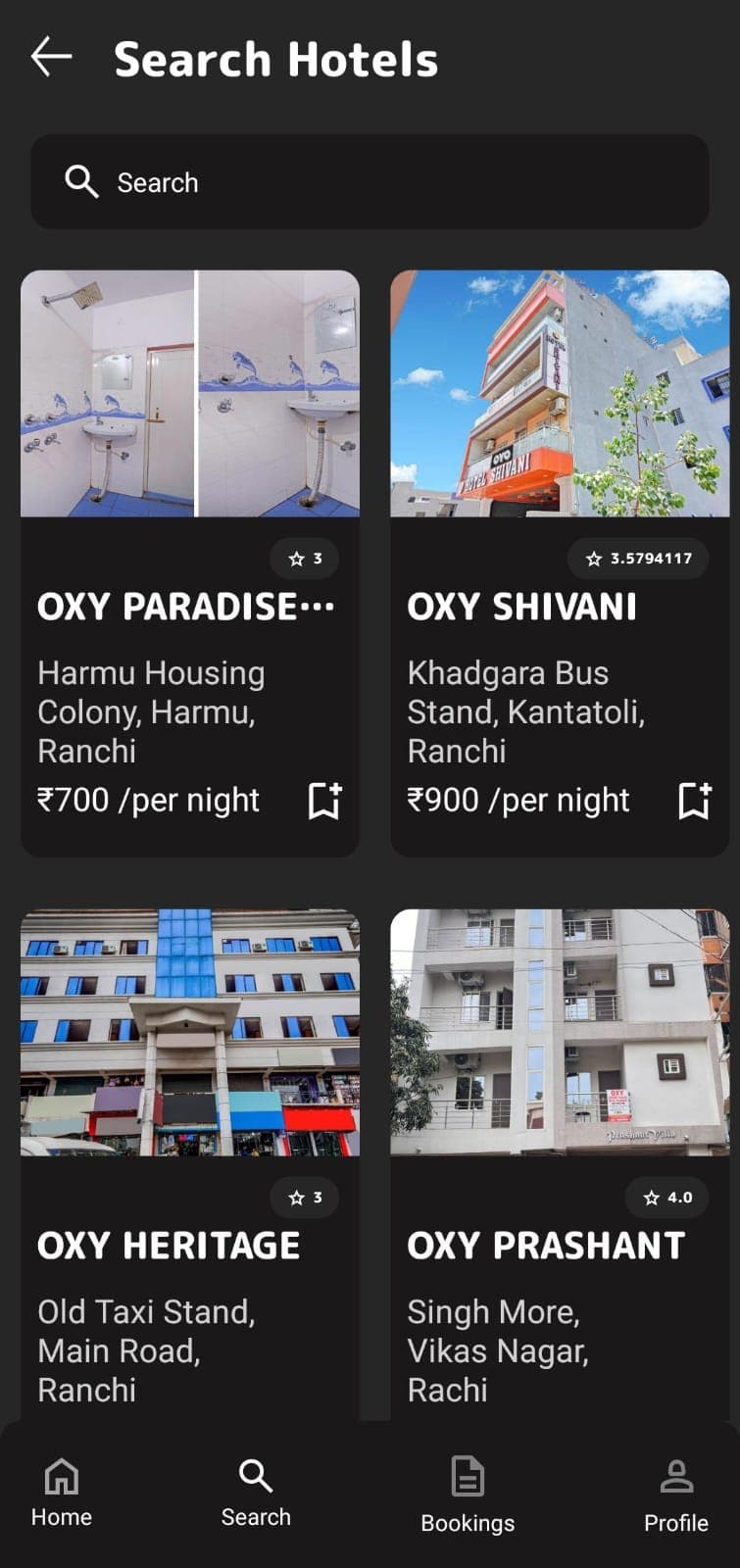Screen dimensions: 740x1568
Task: Select the Search tab in bottom navigation
Action: tap(256, 1493)
